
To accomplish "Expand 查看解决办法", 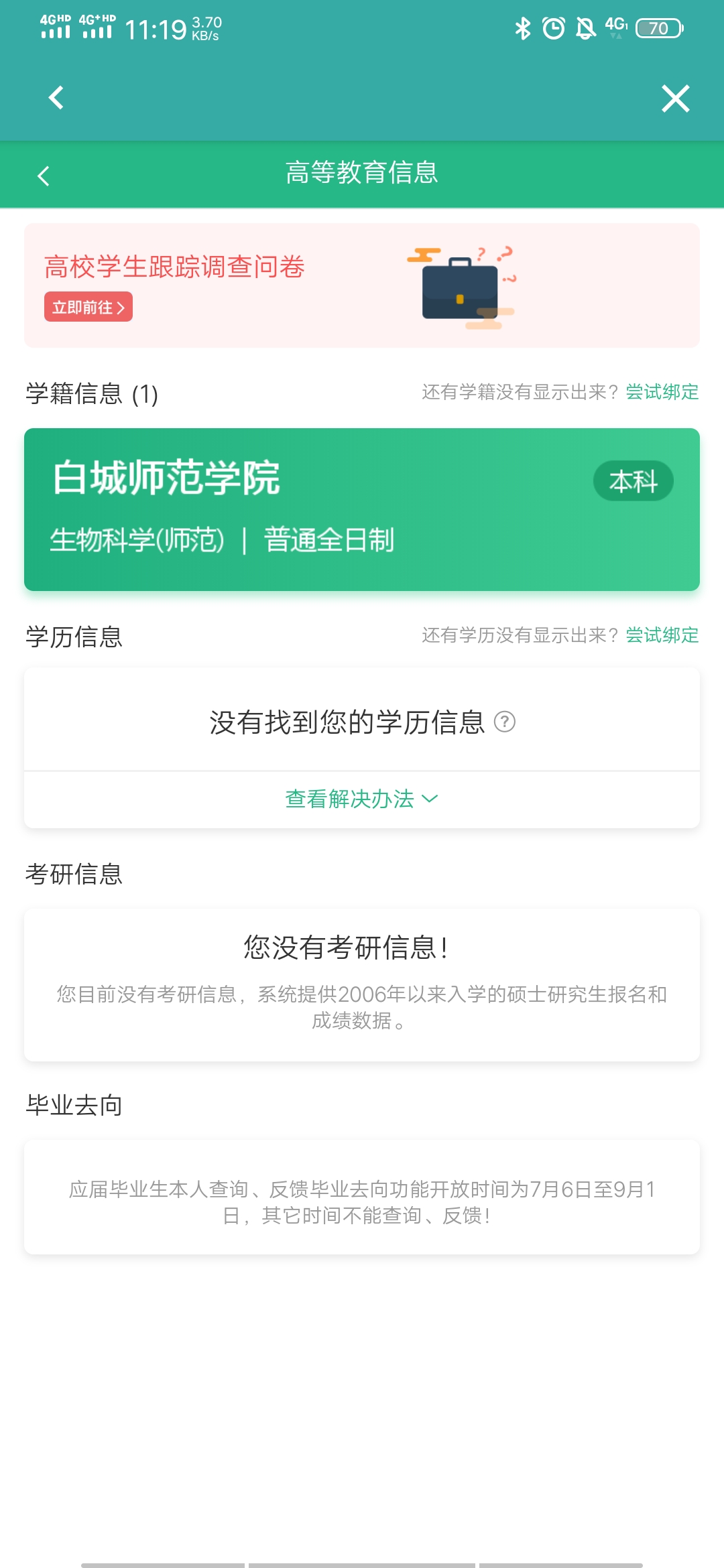I will tap(362, 799).
